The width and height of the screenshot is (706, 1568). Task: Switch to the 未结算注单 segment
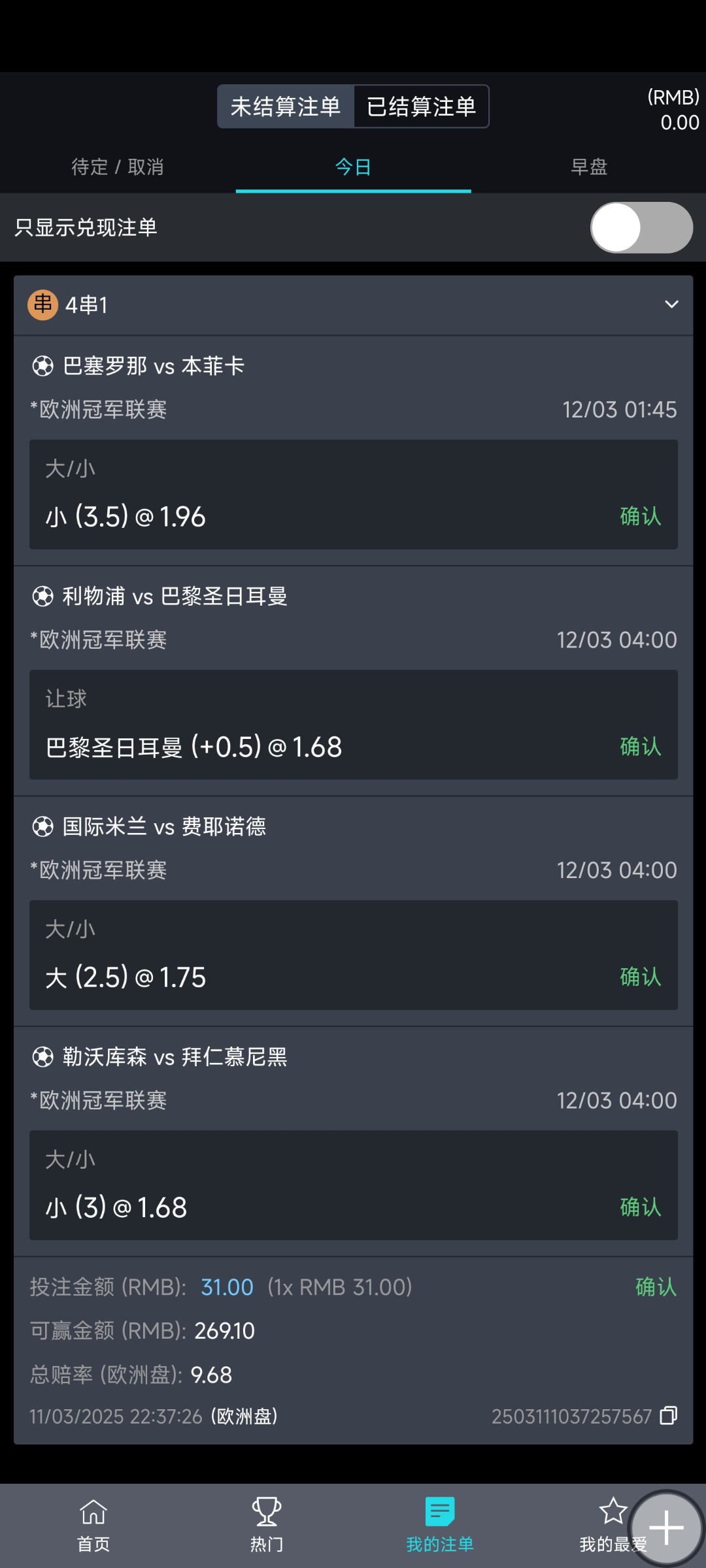(286, 106)
